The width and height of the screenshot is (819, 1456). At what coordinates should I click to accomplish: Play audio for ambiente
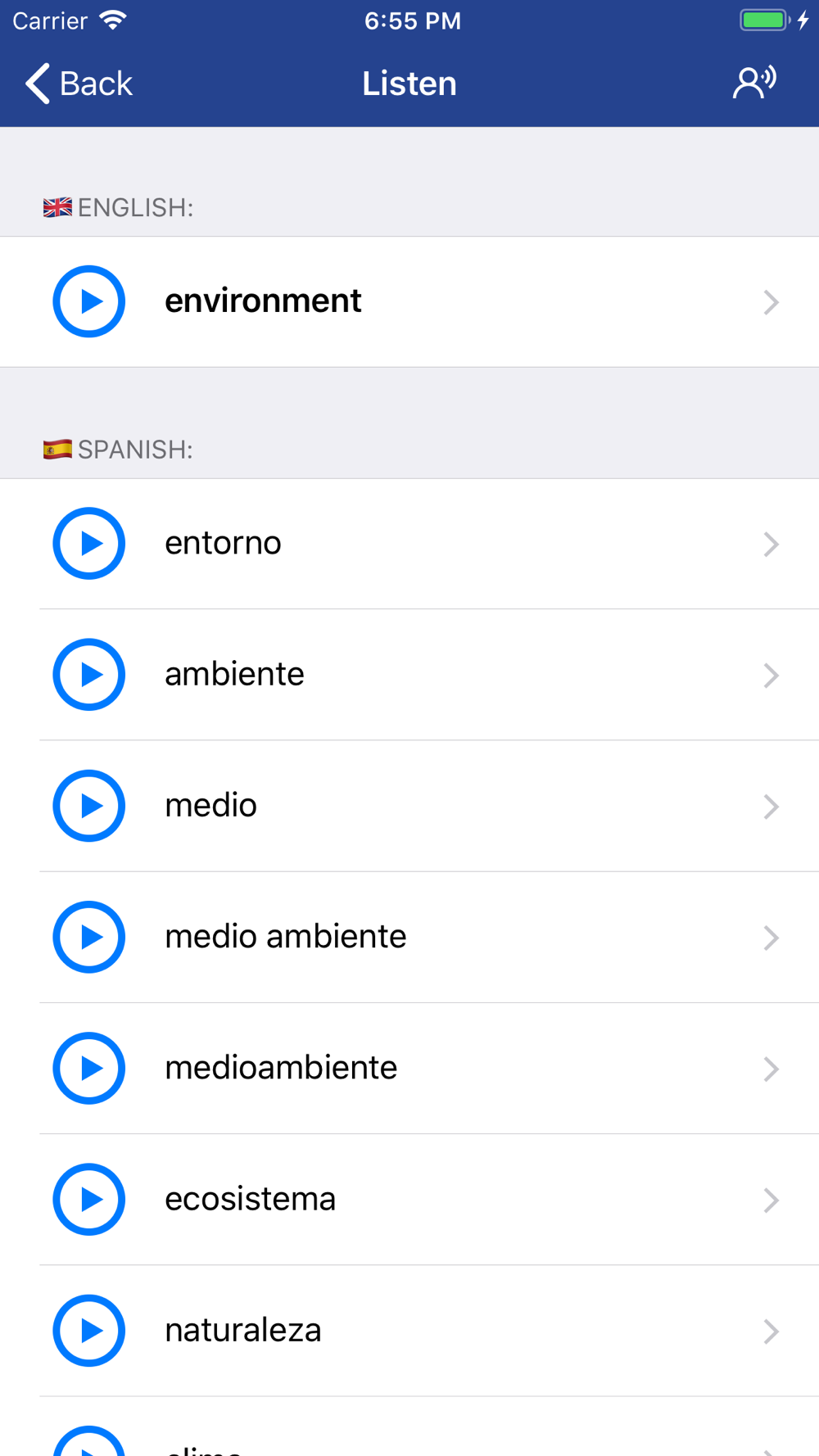(89, 675)
